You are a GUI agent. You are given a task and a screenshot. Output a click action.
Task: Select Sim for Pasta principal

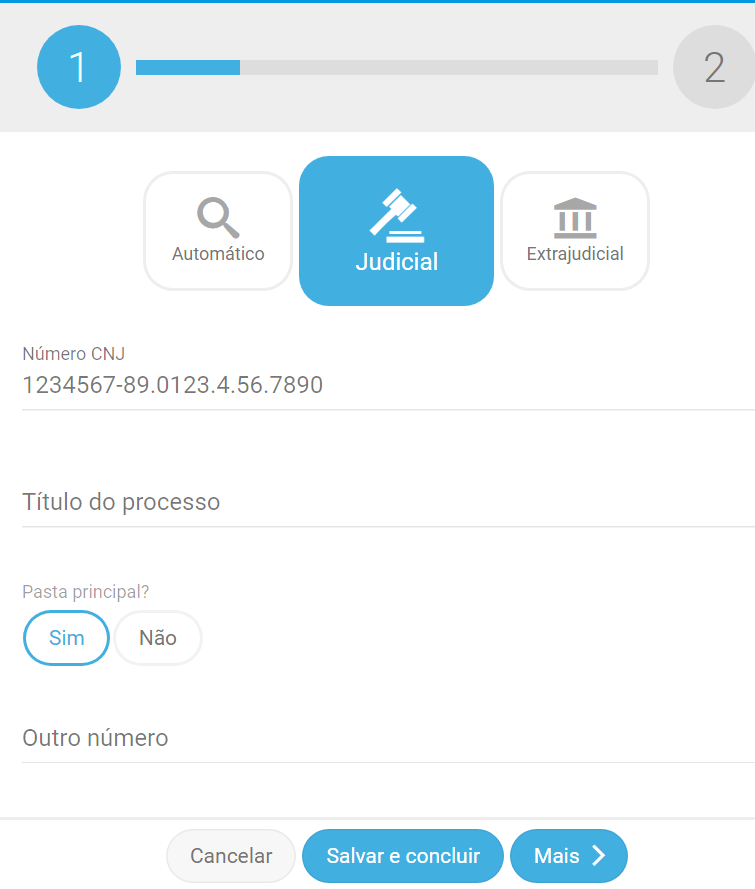[66, 638]
